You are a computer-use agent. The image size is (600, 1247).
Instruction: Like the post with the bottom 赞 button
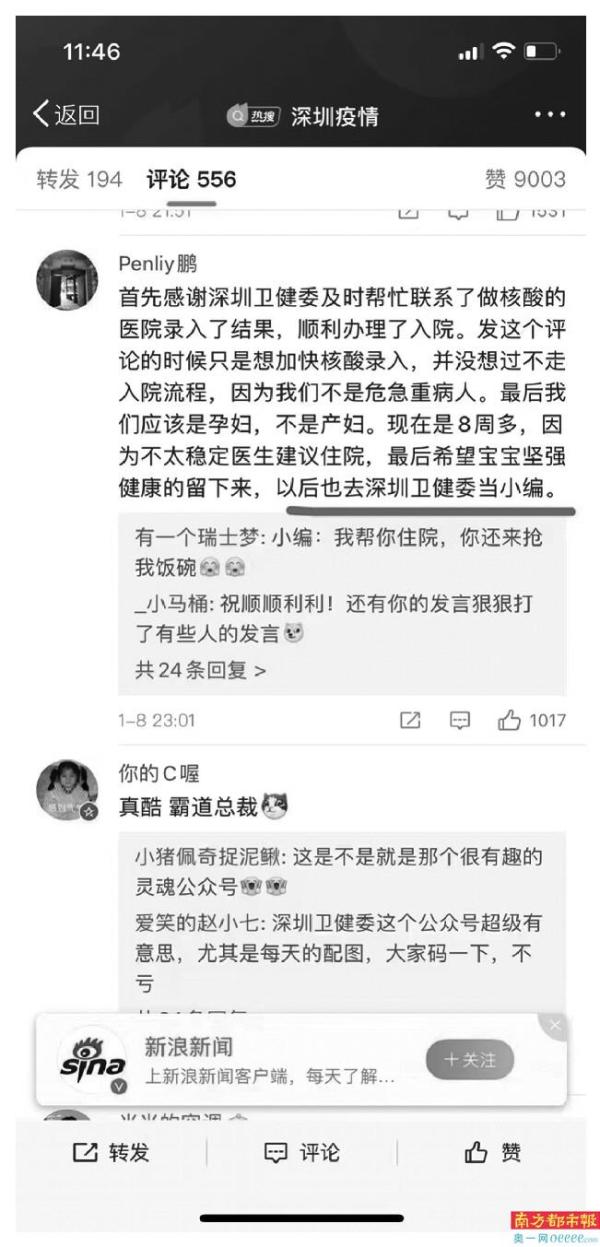[492, 1153]
